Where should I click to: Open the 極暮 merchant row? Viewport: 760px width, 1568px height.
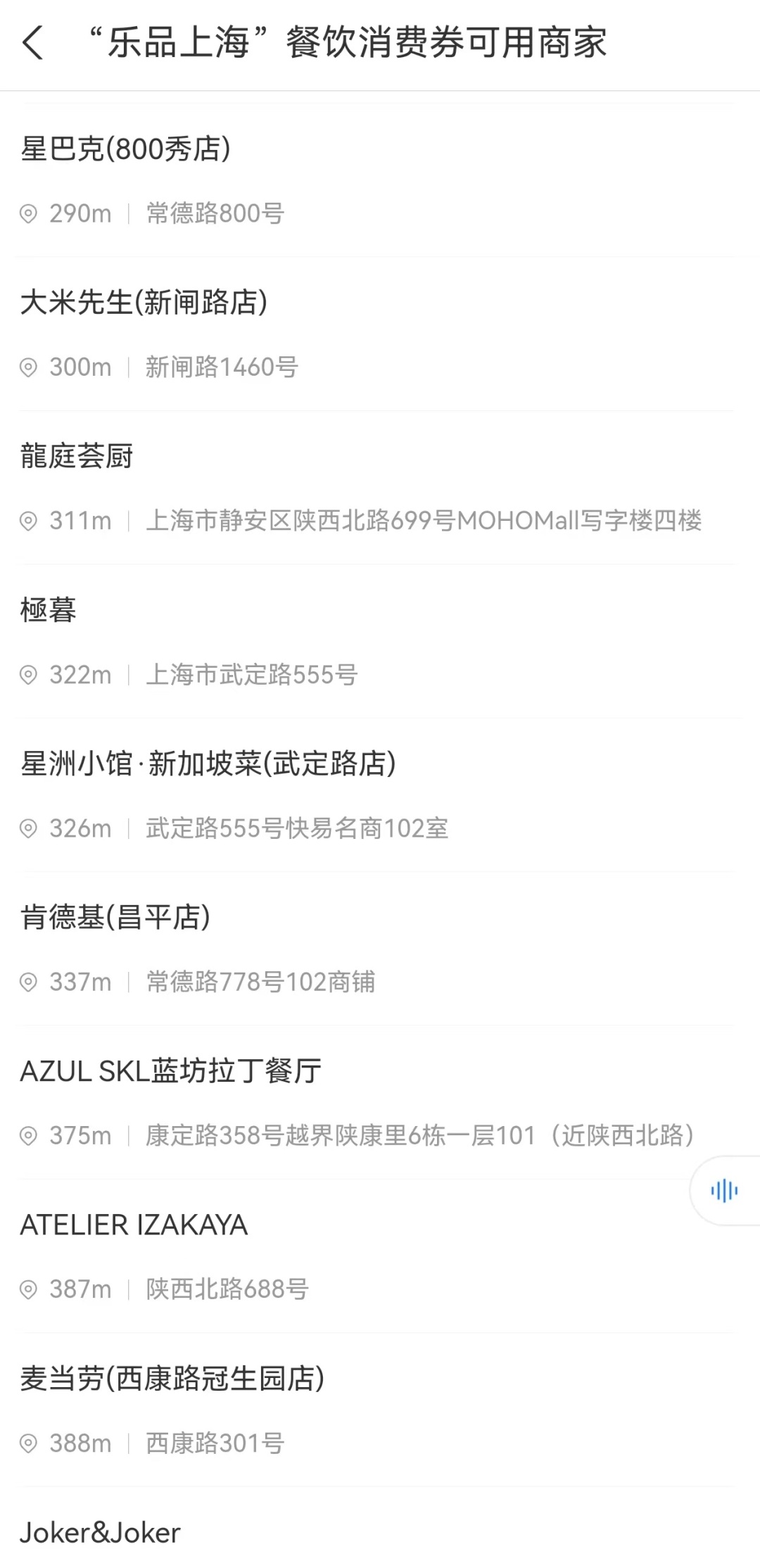coord(49,609)
